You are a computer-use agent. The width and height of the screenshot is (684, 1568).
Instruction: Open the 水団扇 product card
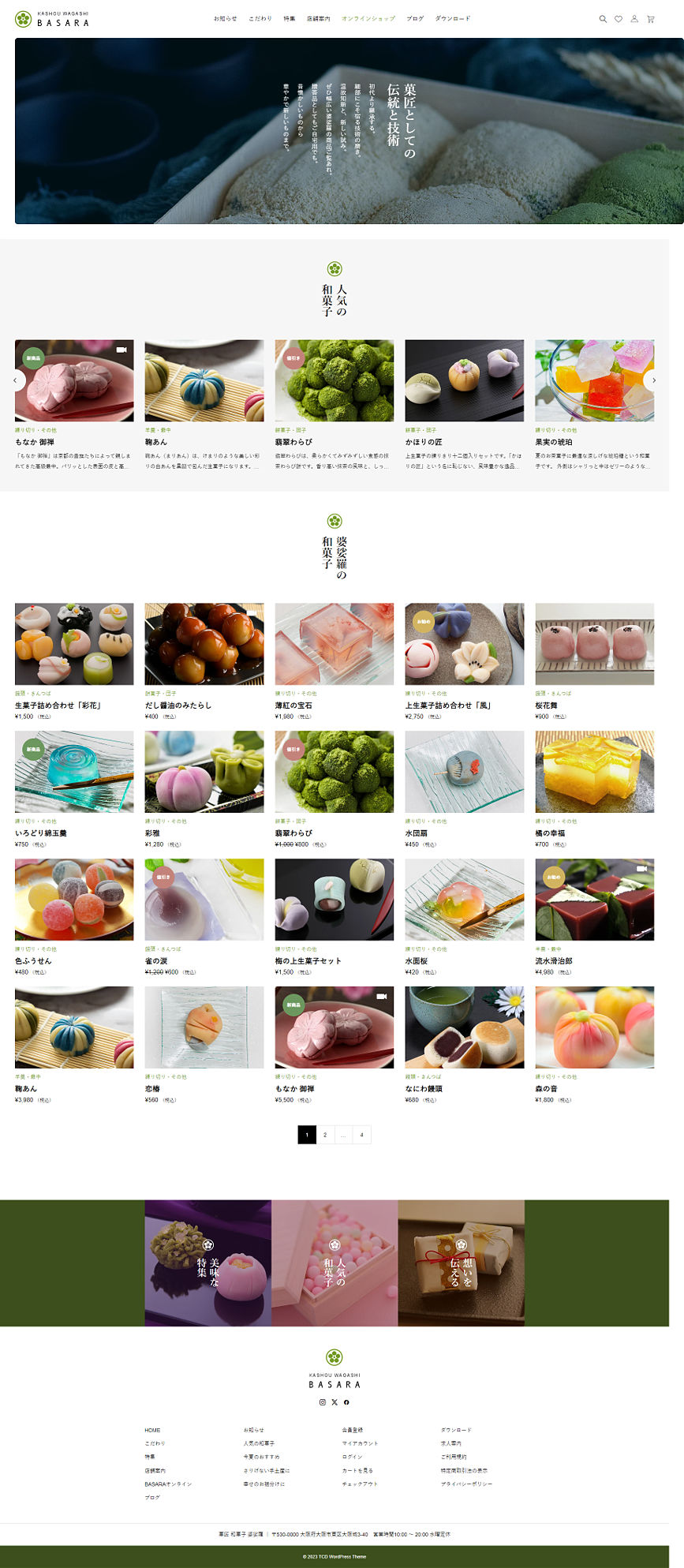tap(464, 772)
